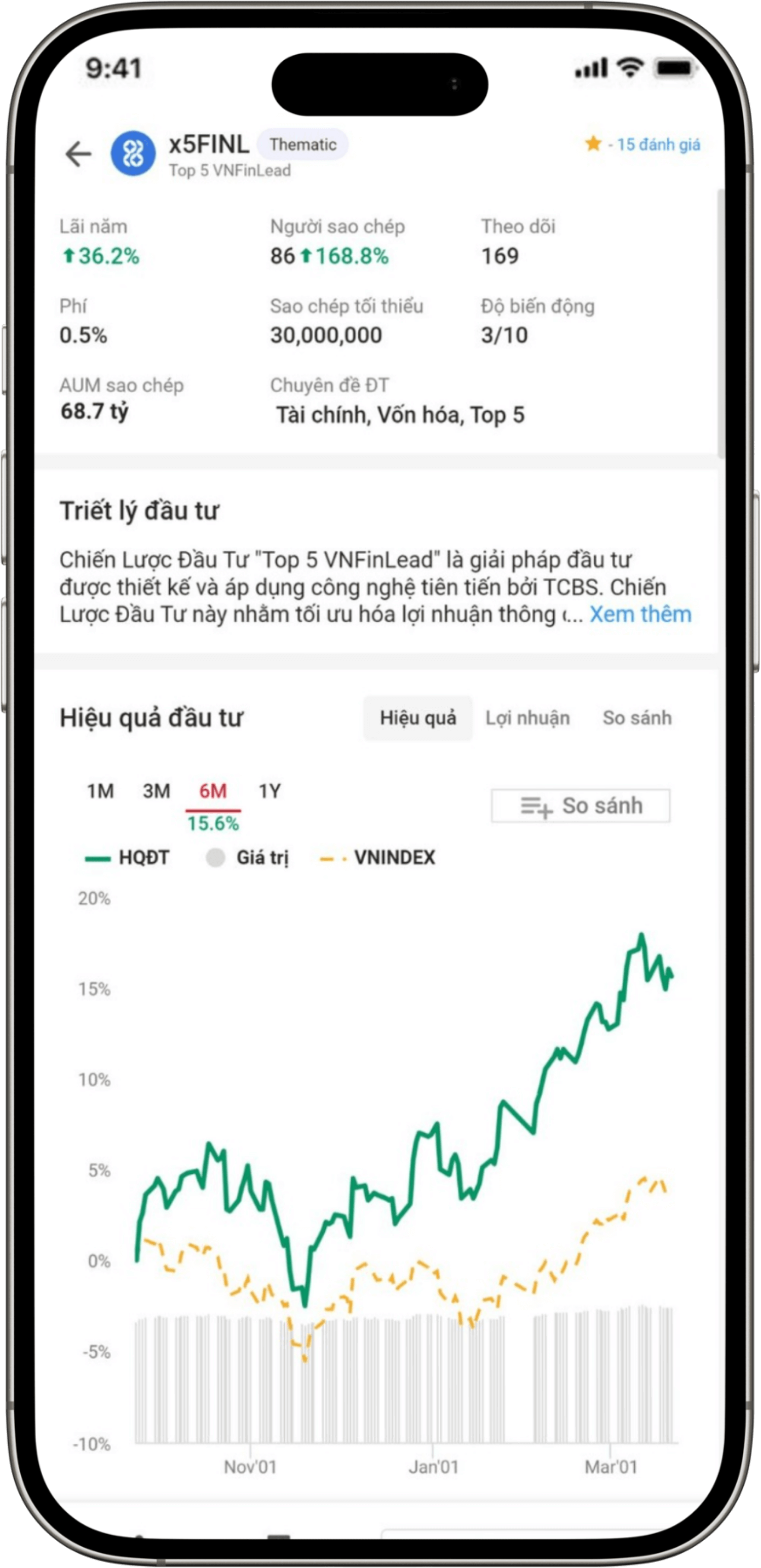Expand the philosophy text with Xem thêm

click(x=640, y=614)
